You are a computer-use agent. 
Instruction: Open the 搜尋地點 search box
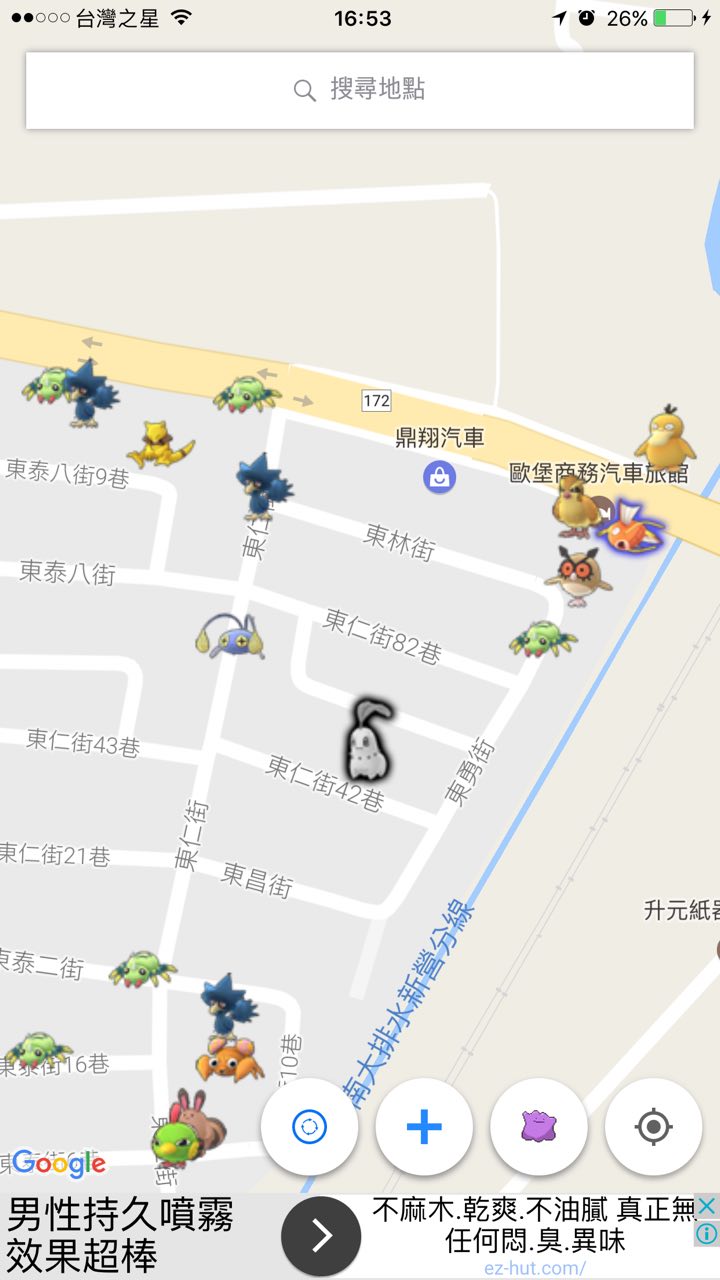(360, 90)
